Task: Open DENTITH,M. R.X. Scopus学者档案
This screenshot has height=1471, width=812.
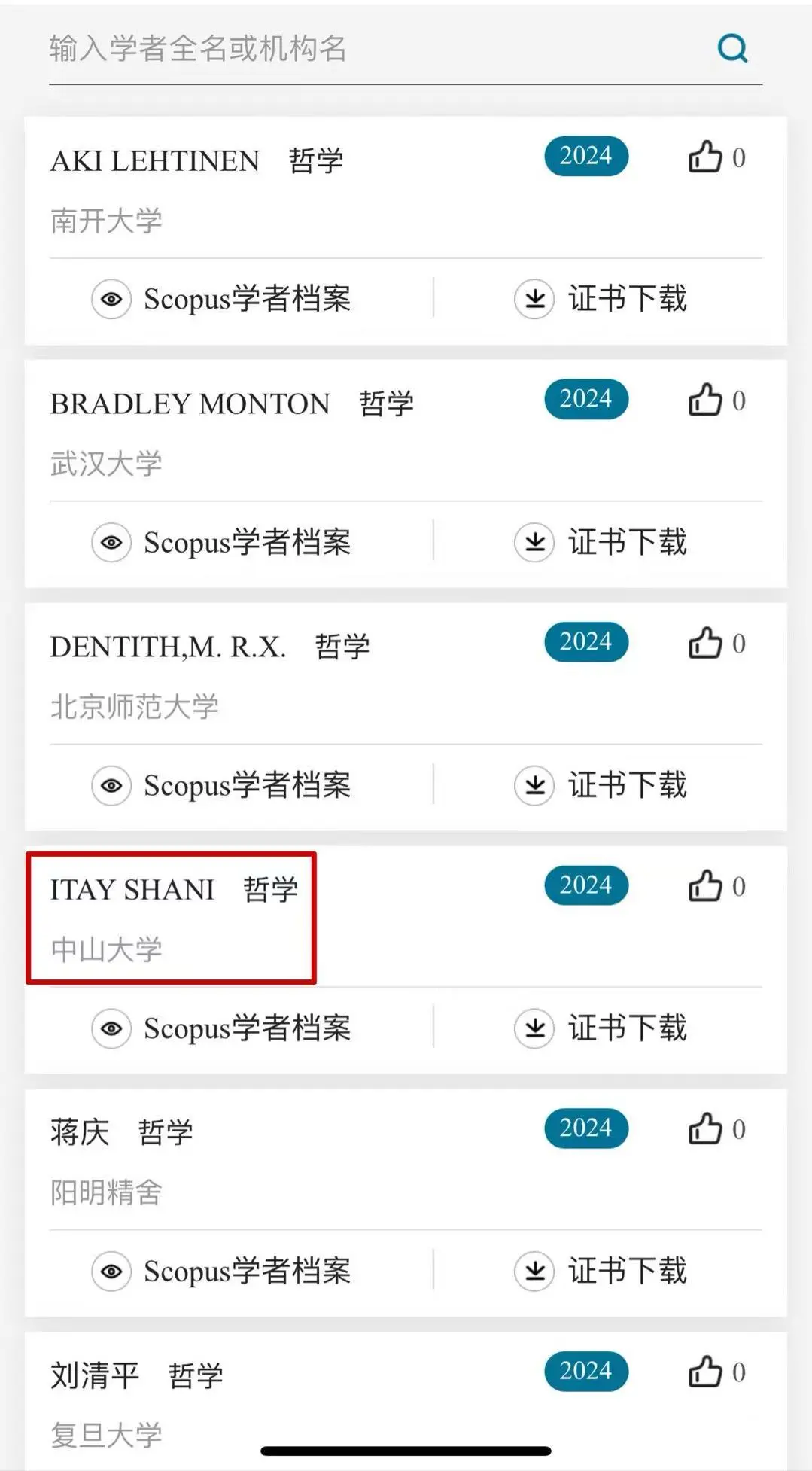Action: tap(222, 785)
